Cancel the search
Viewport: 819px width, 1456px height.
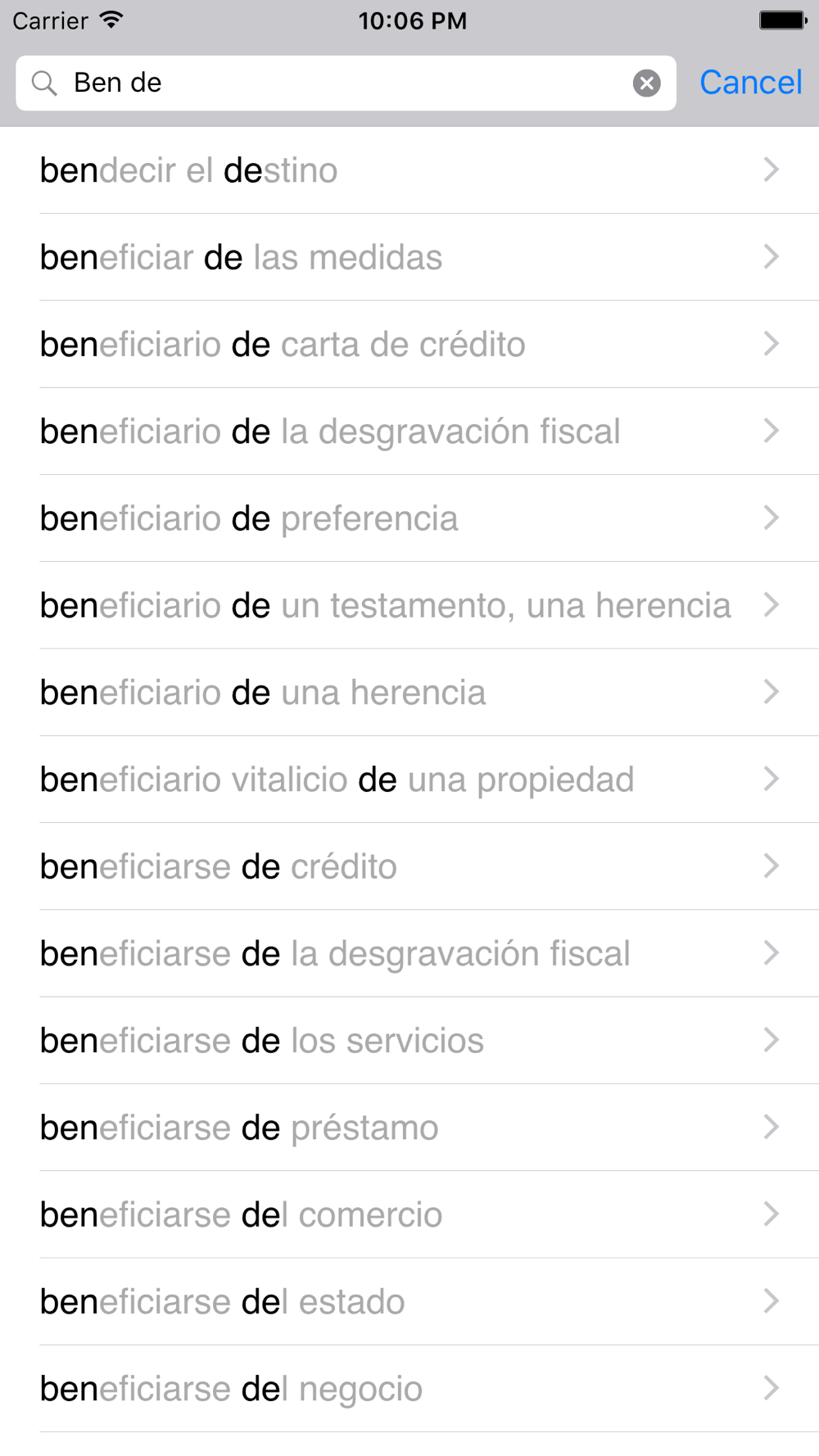click(750, 83)
